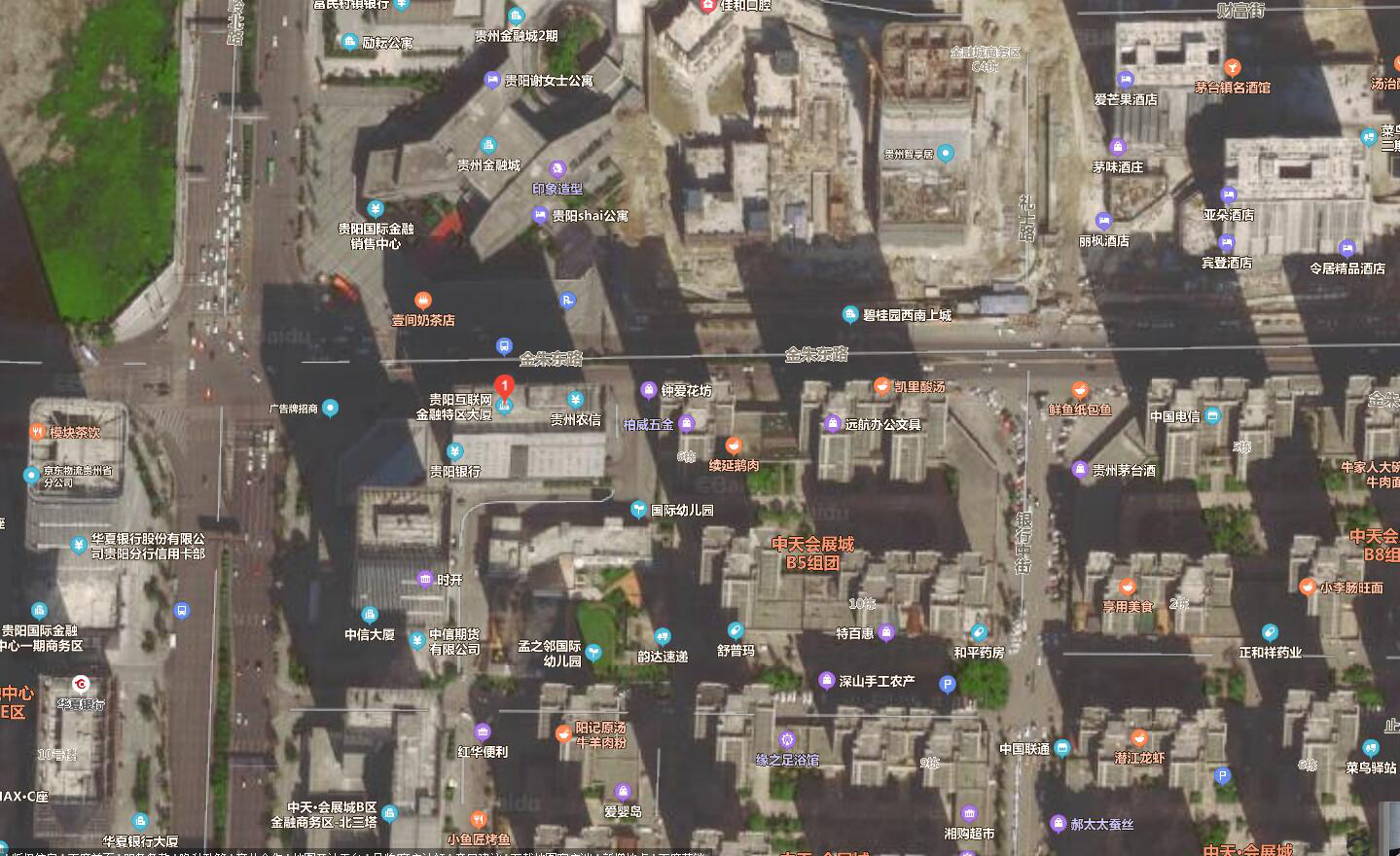Viewport: 1400px width, 856px height.
Task: Tap the bus stop icon on 金朱东路
Action: pyautogui.click(x=504, y=345)
